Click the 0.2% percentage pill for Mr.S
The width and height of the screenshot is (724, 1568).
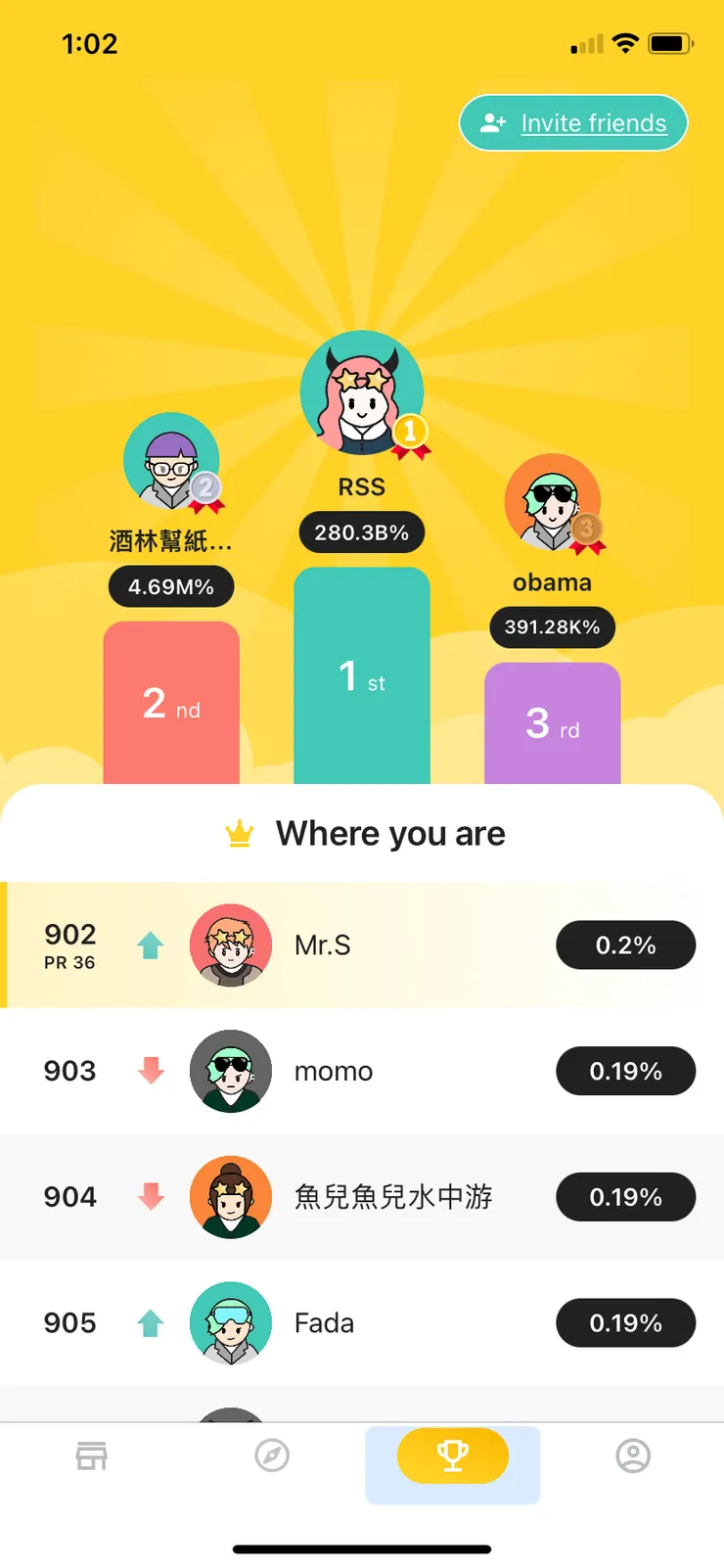coord(625,945)
